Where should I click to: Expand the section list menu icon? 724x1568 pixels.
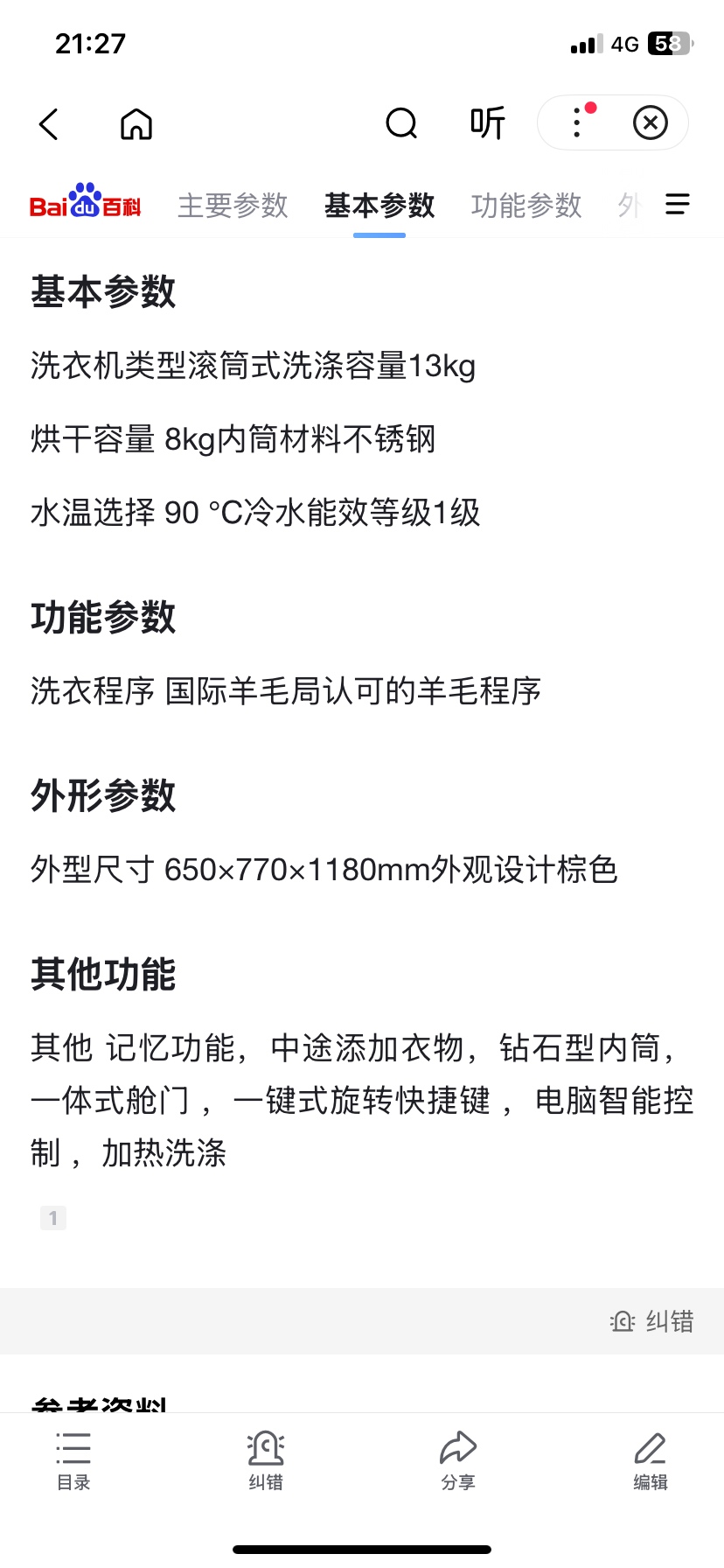point(678,205)
